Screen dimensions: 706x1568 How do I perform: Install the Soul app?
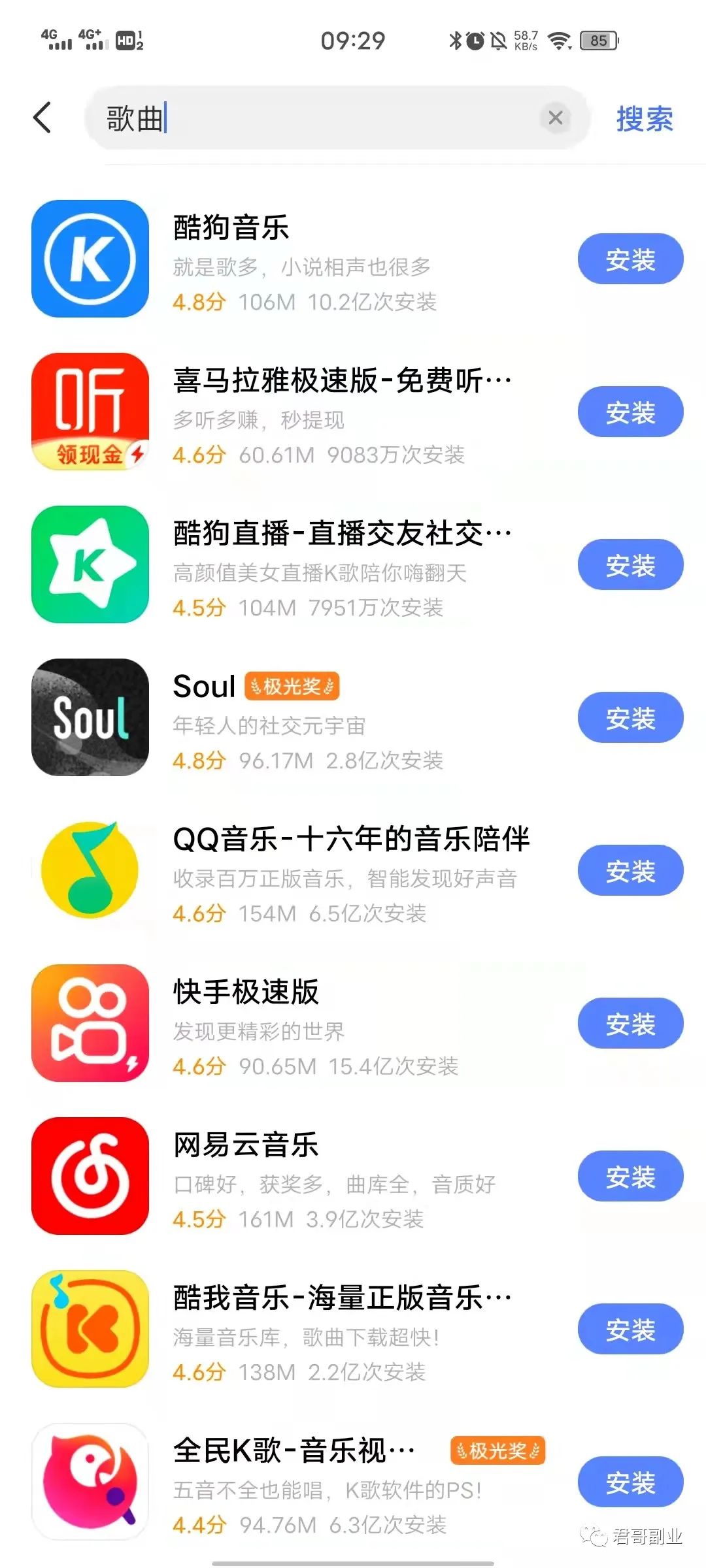pos(630,718)
